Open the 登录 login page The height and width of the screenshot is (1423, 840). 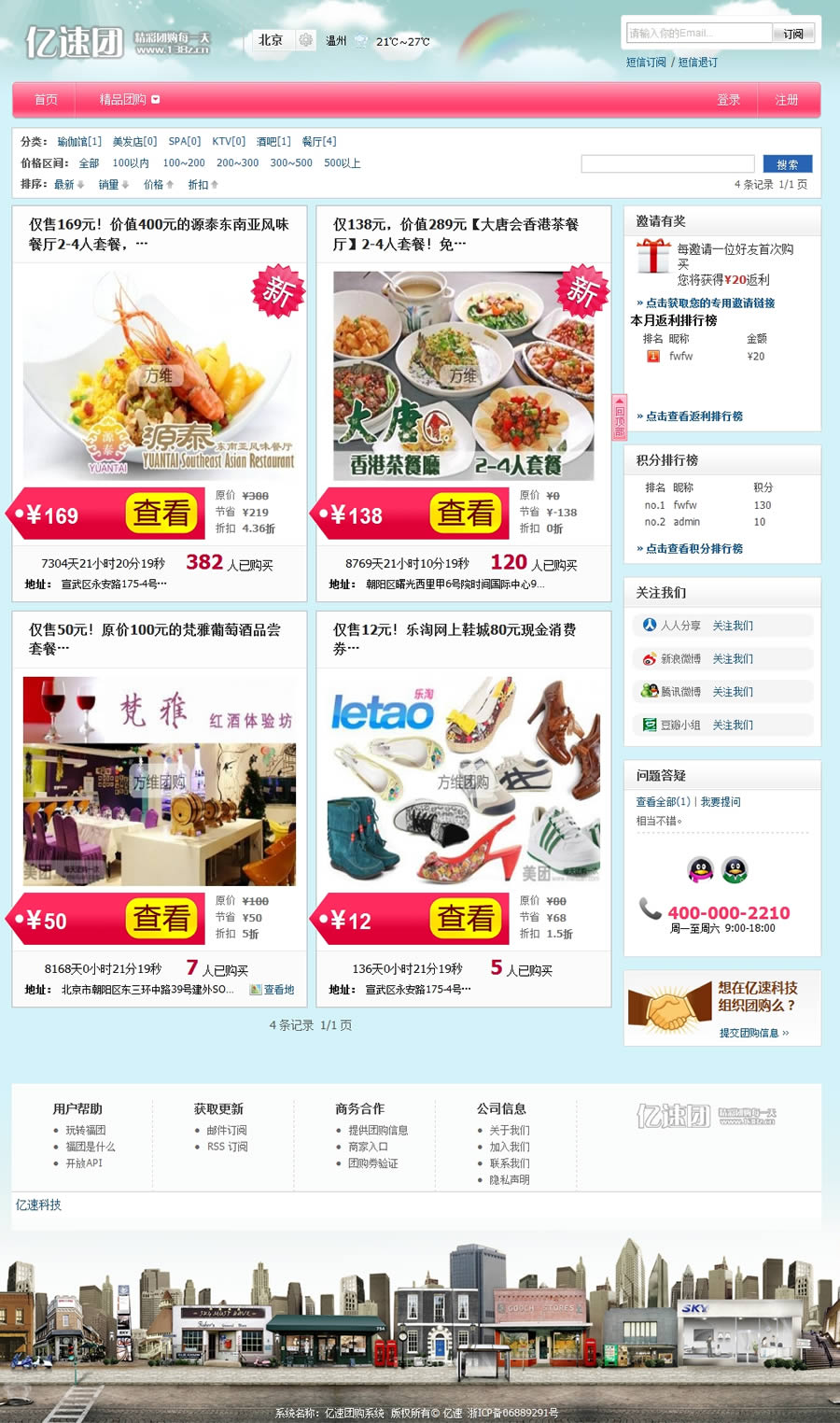click(x=729, y=100)
